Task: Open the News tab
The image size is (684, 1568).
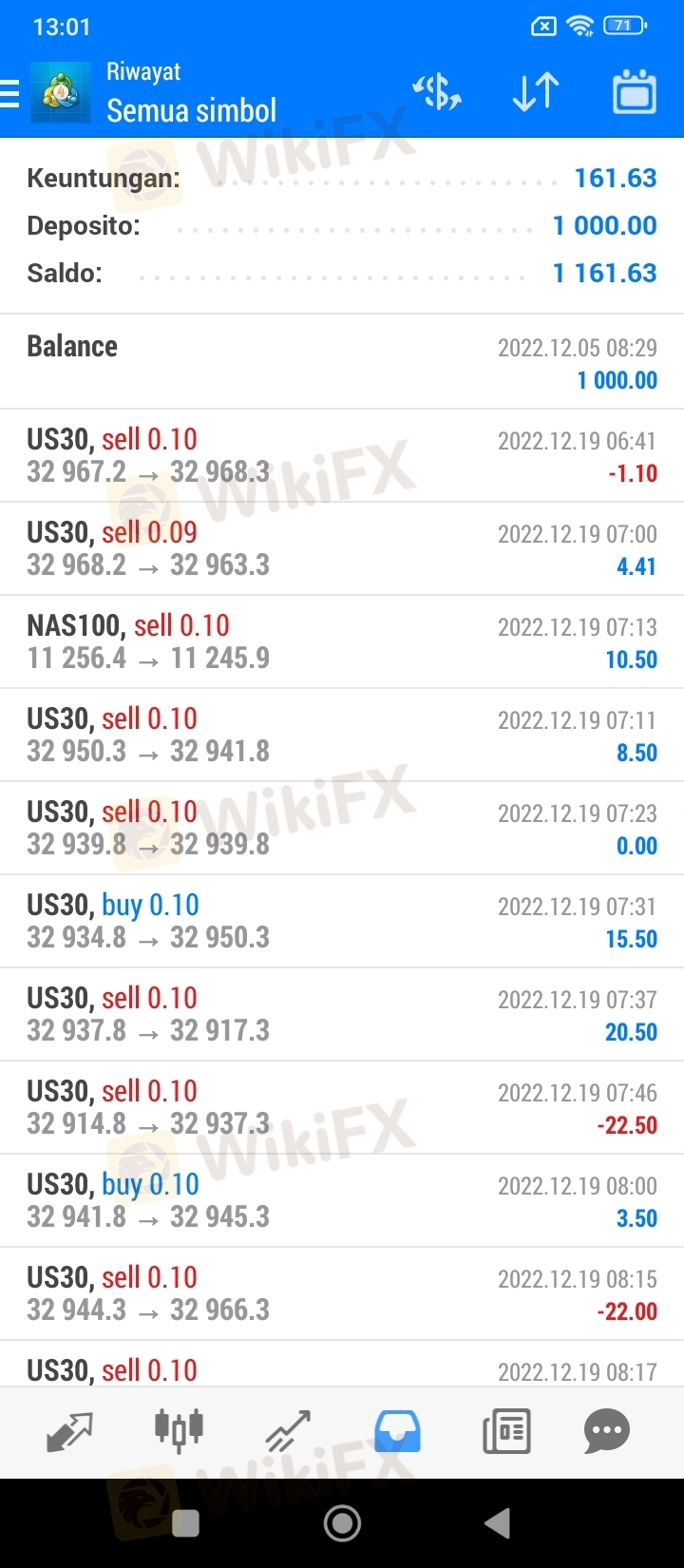Action: click(x=506, y=1431)
